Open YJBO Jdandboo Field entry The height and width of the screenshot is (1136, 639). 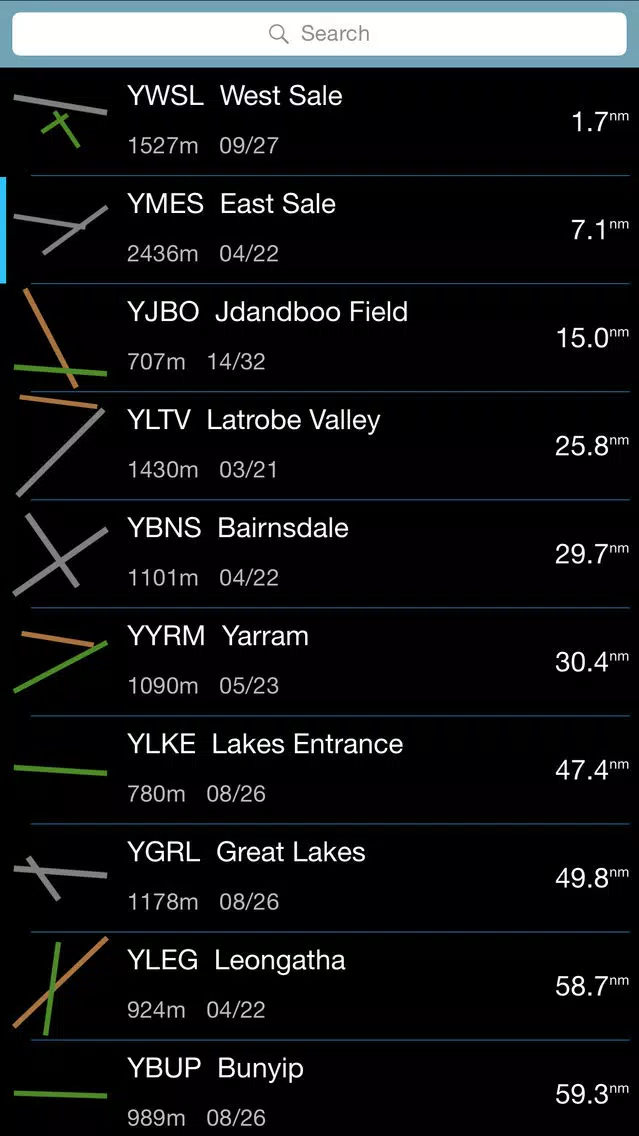click(320, 338)
